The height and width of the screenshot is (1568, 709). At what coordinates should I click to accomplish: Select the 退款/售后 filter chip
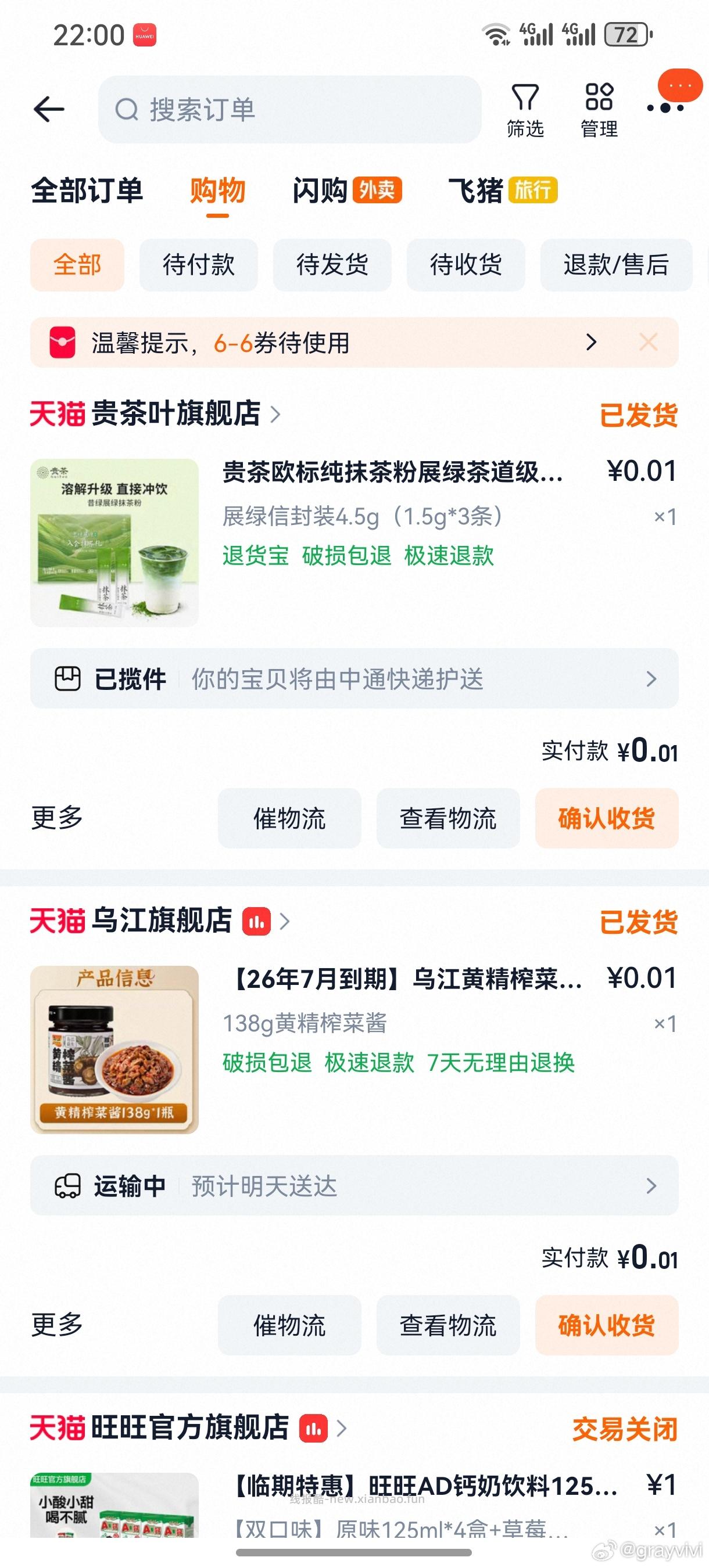coord(615,265)
